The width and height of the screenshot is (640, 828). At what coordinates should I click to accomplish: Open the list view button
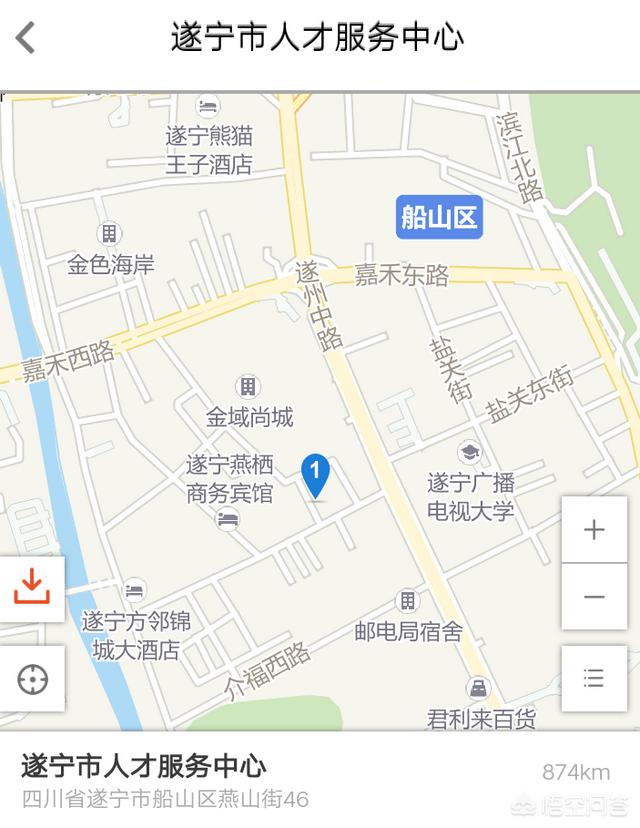tap(594, 678)
